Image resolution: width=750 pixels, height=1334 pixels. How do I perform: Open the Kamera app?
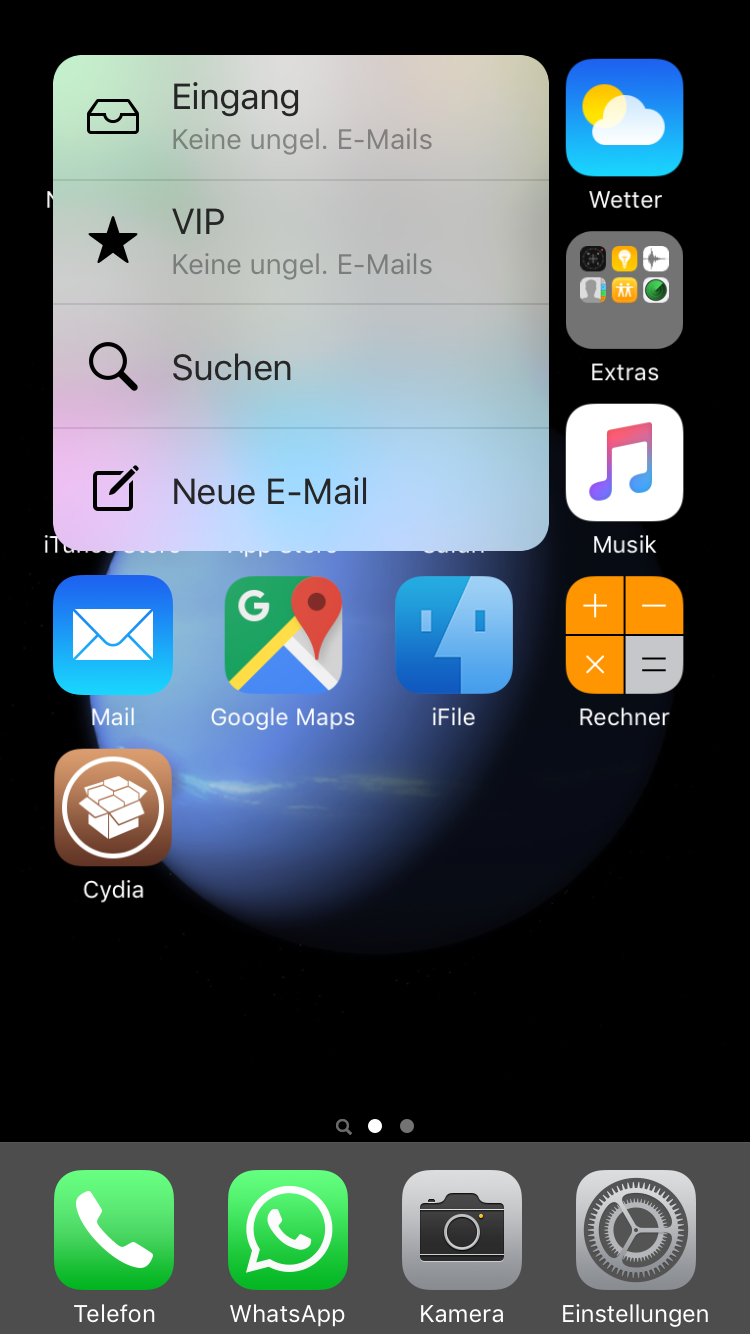[462, 1230]
